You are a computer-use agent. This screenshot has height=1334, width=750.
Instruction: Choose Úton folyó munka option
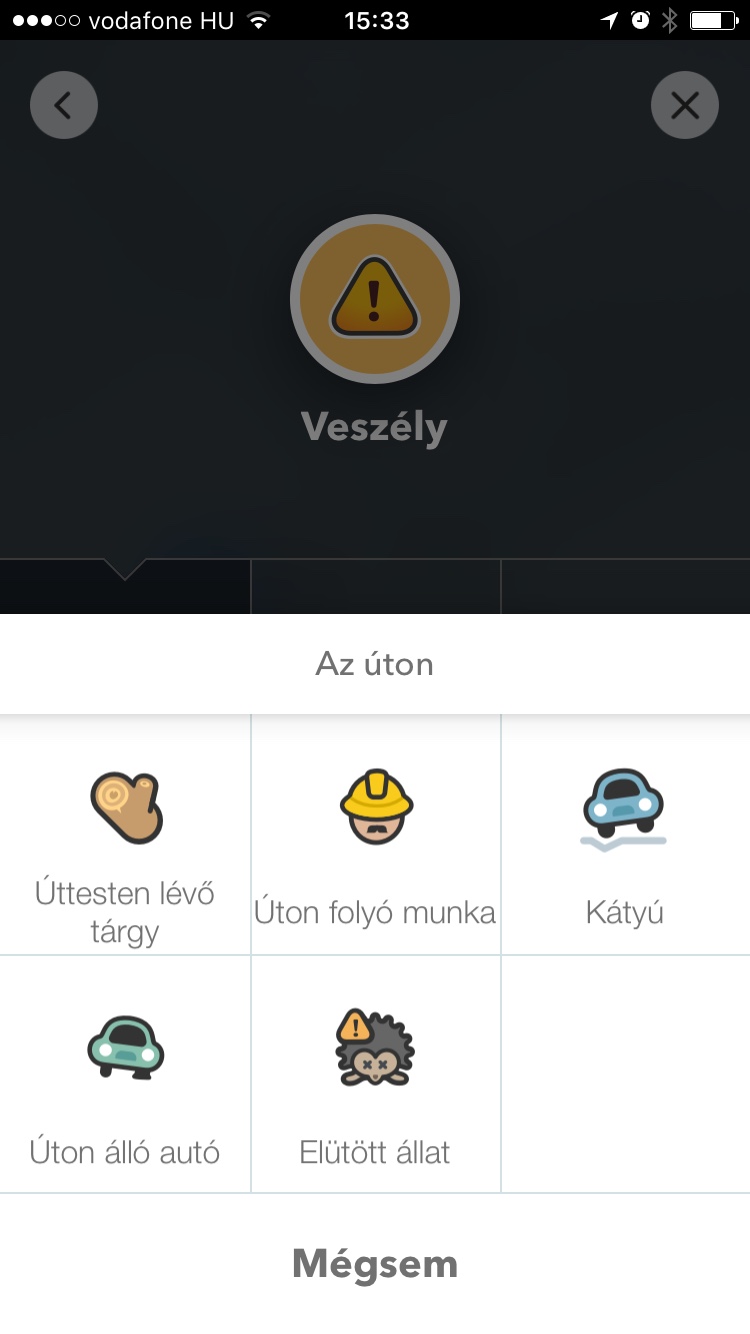375,834
